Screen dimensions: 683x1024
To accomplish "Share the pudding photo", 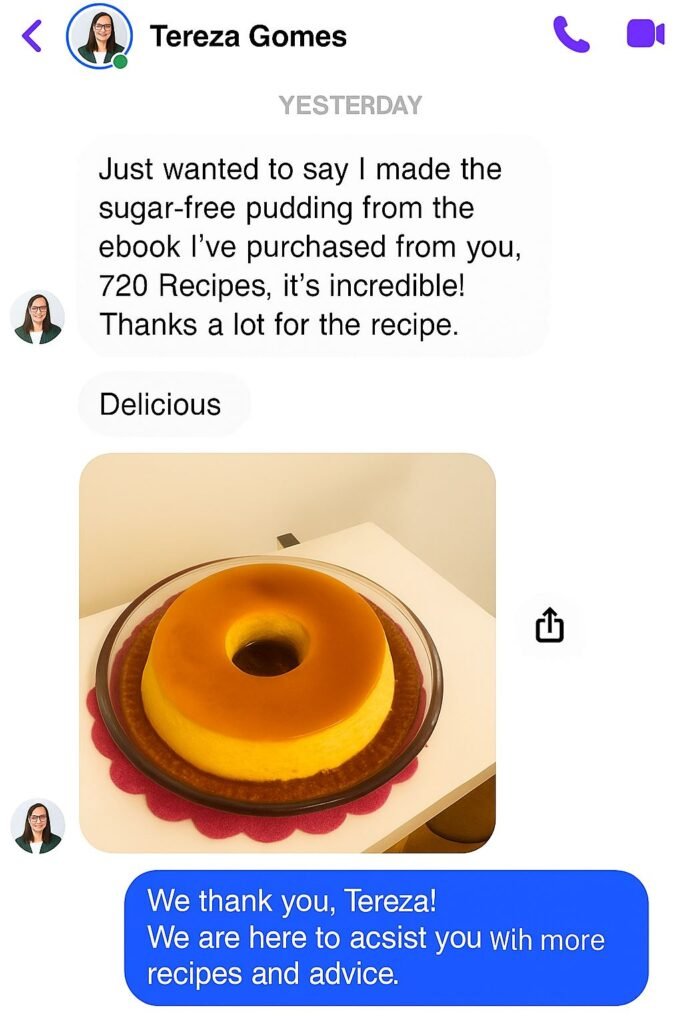I will tap(550, 626).
